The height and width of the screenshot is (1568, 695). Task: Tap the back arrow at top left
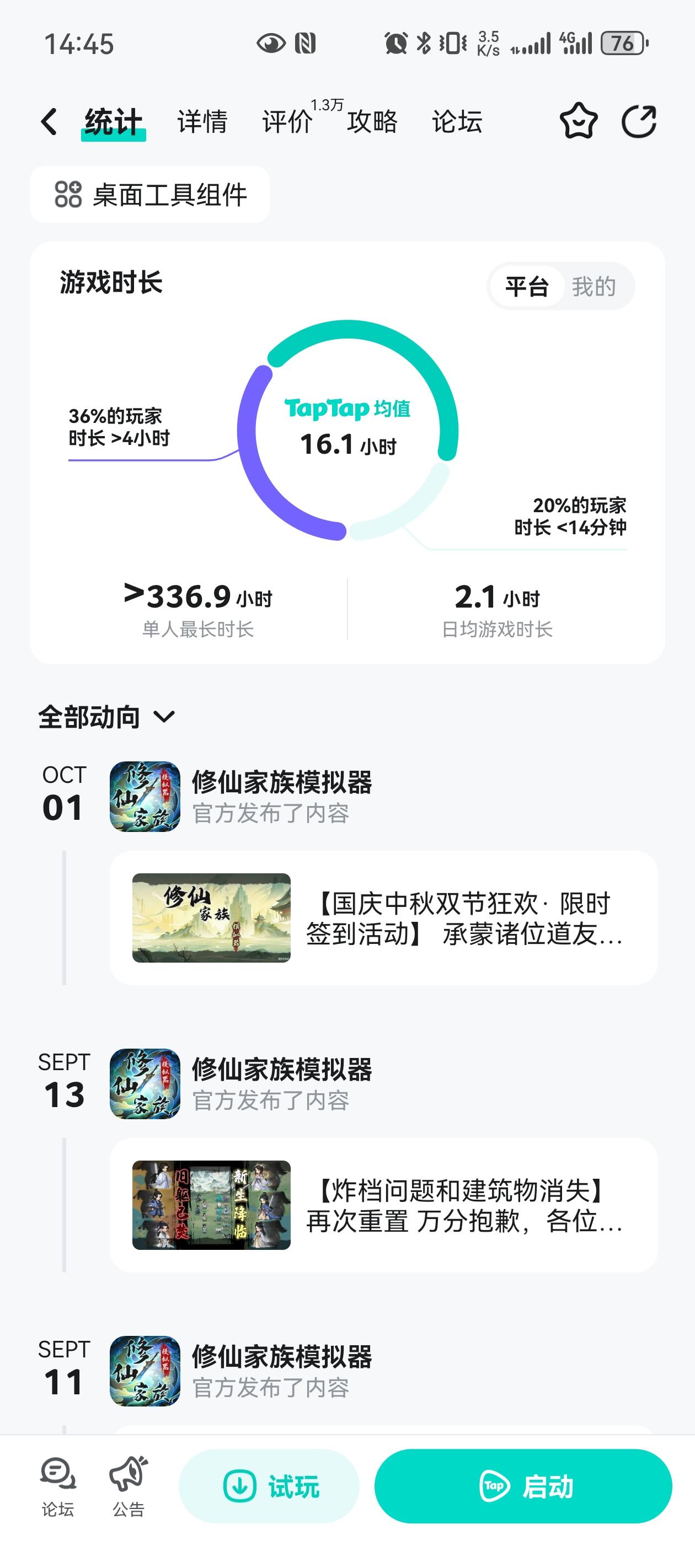coord(48,122)
